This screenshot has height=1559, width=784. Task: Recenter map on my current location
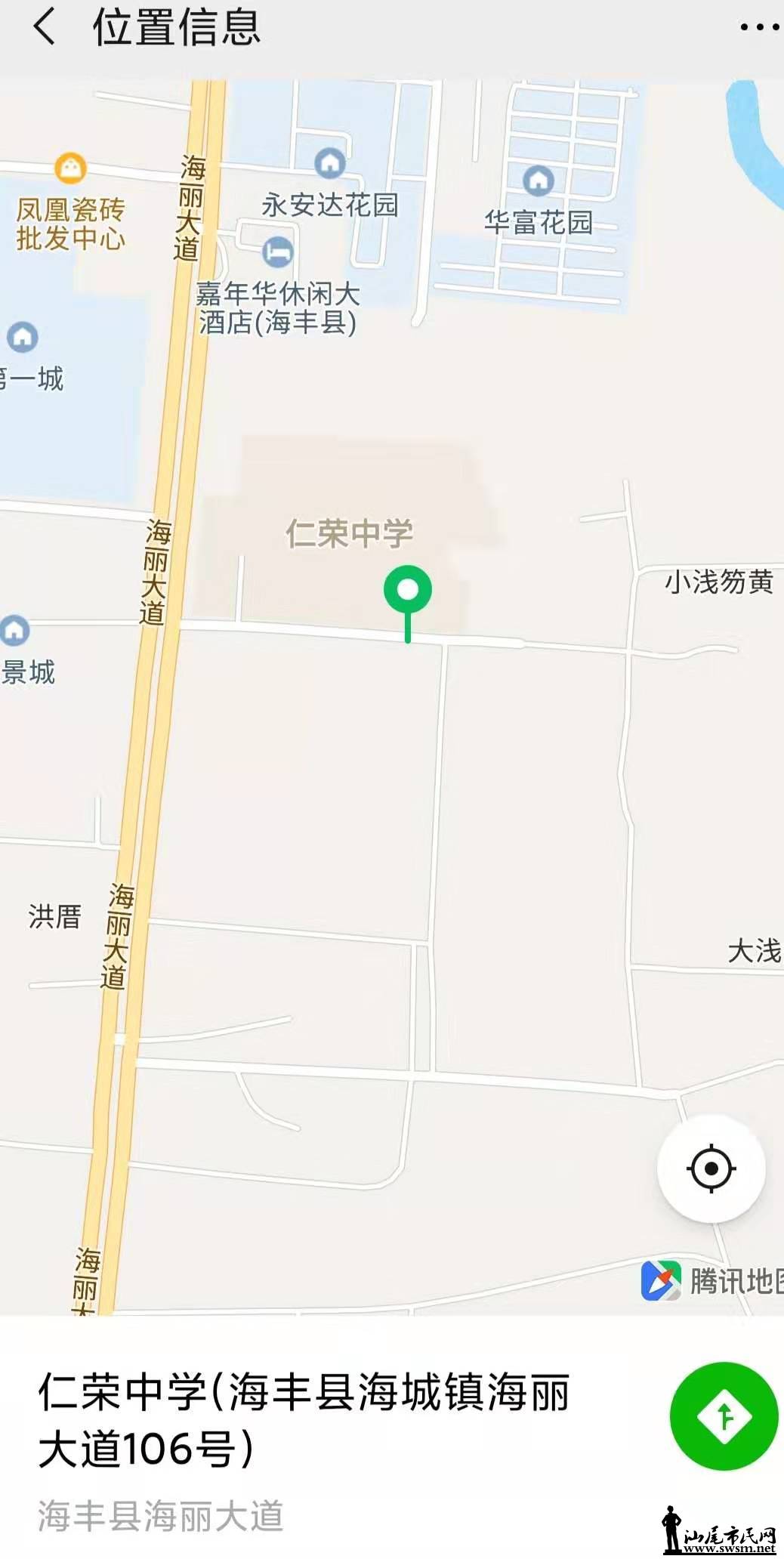tap(711, 1168)
